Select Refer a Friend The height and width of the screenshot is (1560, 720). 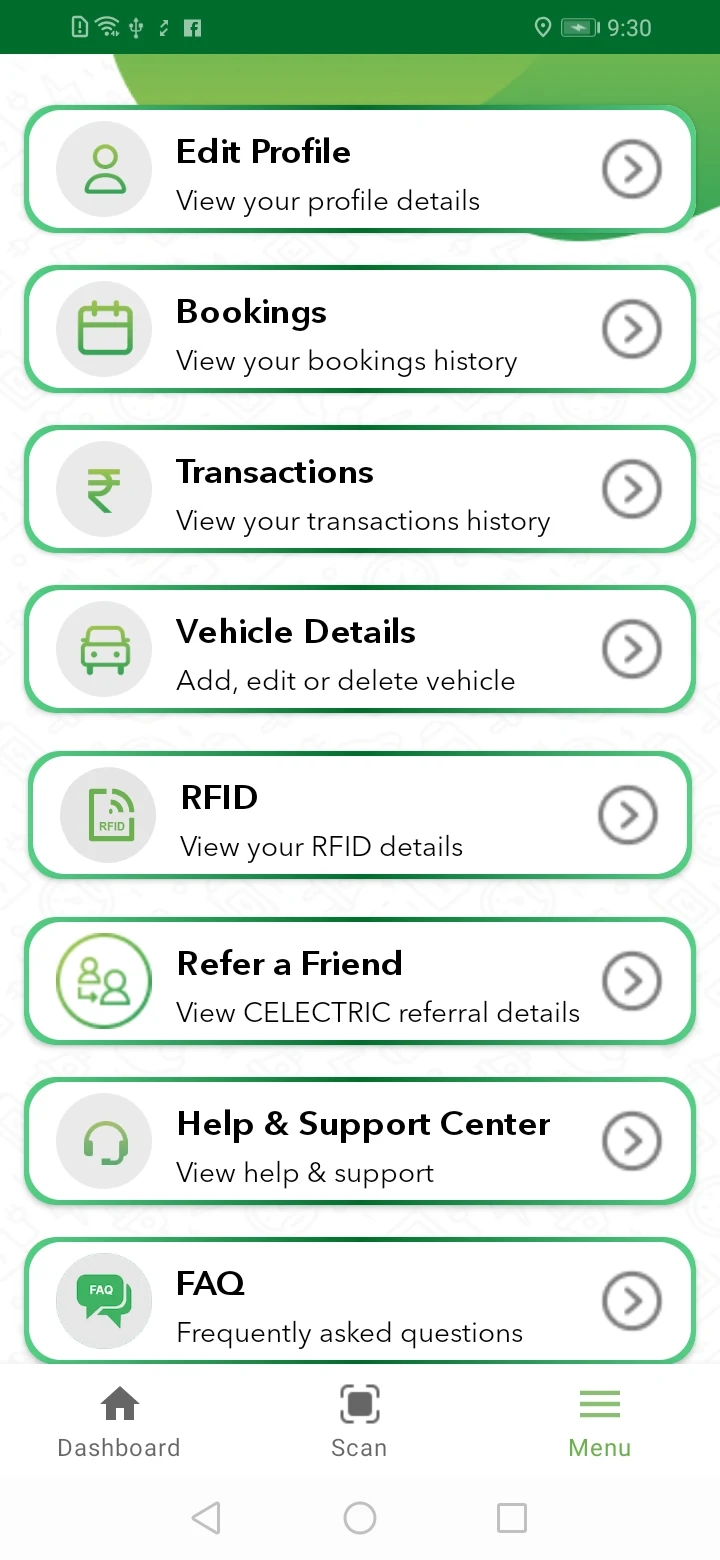coord(359,982)
